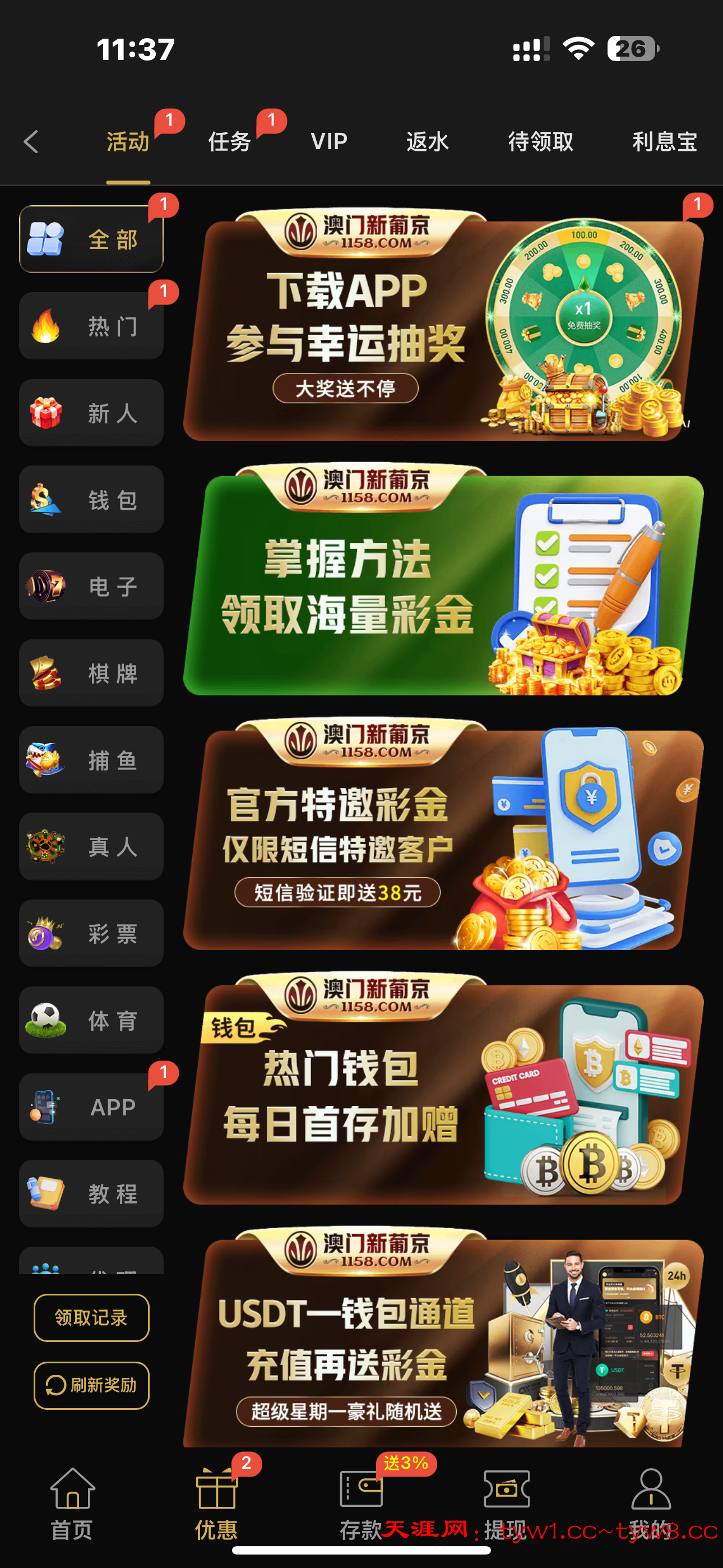Open the VIP tab

coord(328,142)
